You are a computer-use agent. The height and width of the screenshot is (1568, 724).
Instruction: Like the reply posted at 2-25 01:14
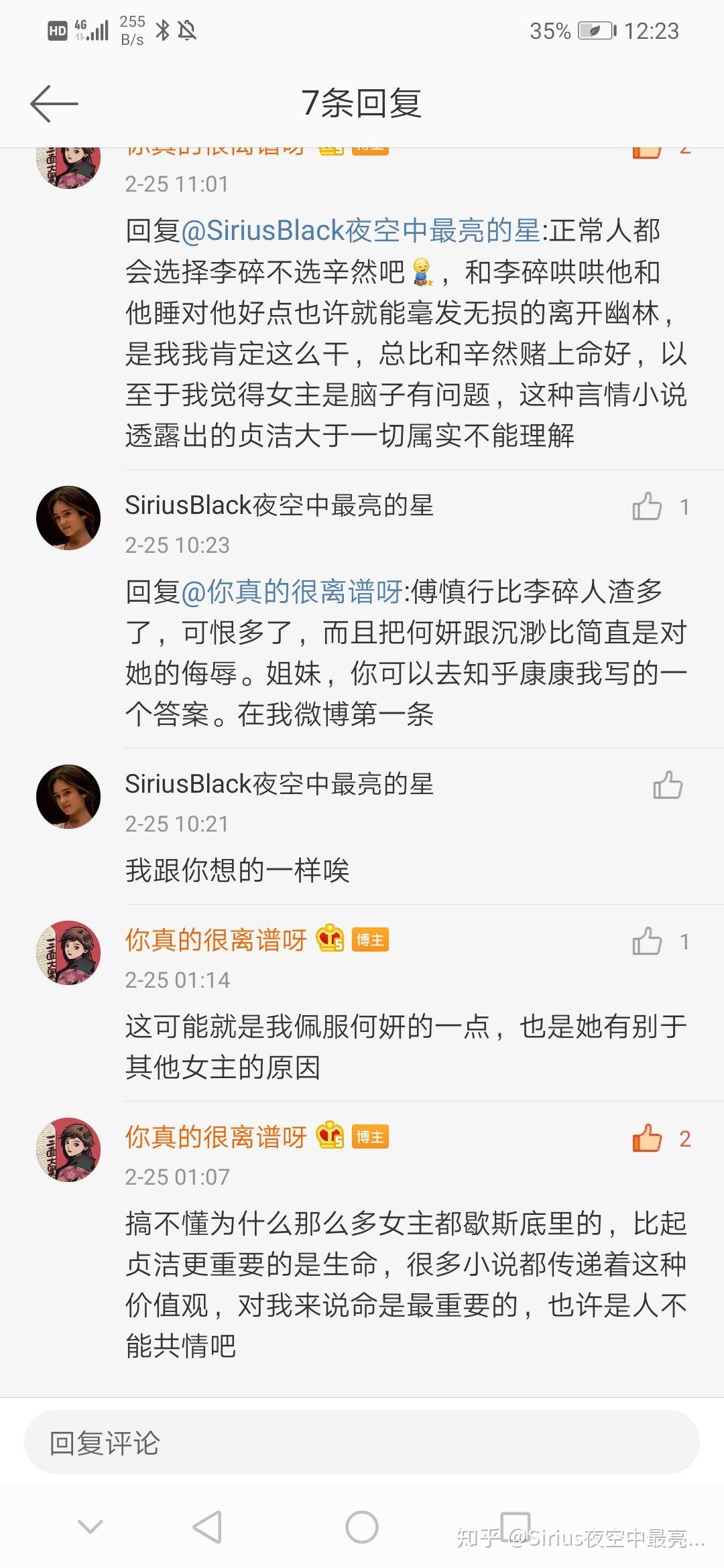pyautogui.click(x=648, y=941)
